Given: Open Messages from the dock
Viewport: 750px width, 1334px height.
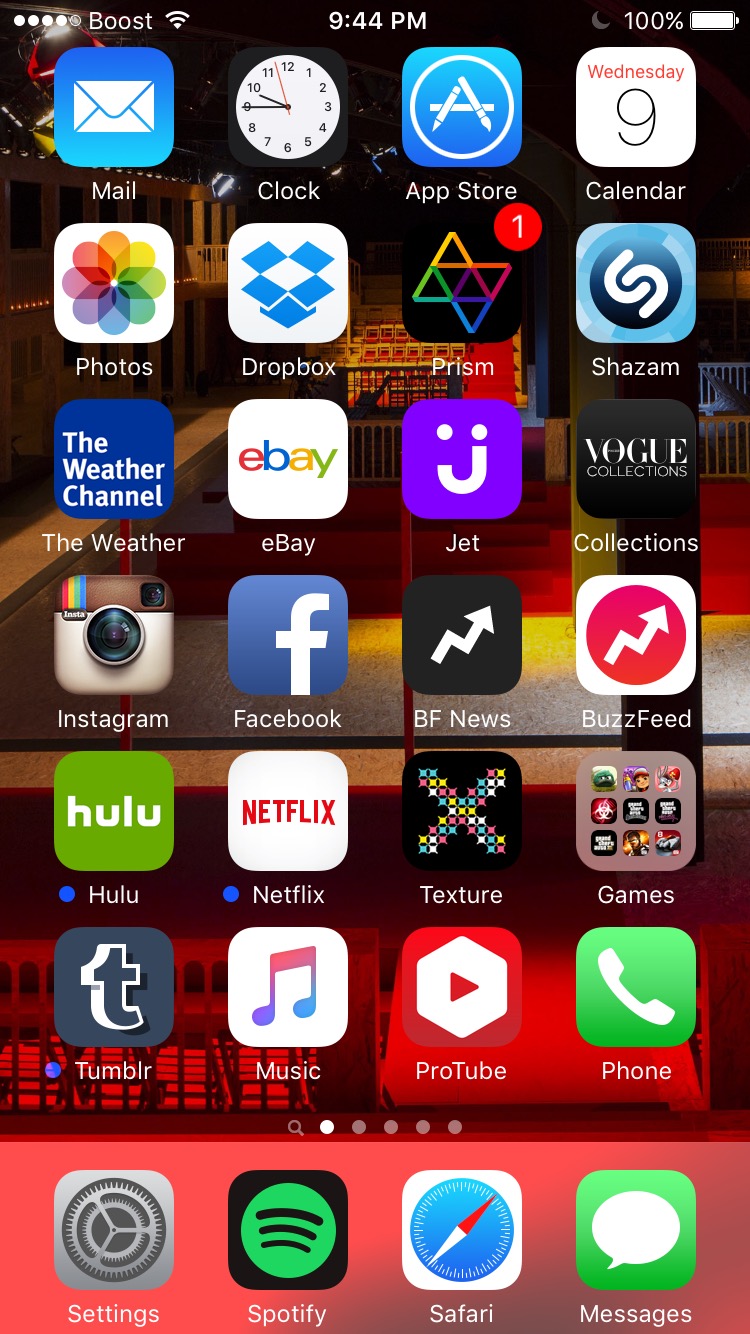Looking at the screenshot, I should 635,1230.
